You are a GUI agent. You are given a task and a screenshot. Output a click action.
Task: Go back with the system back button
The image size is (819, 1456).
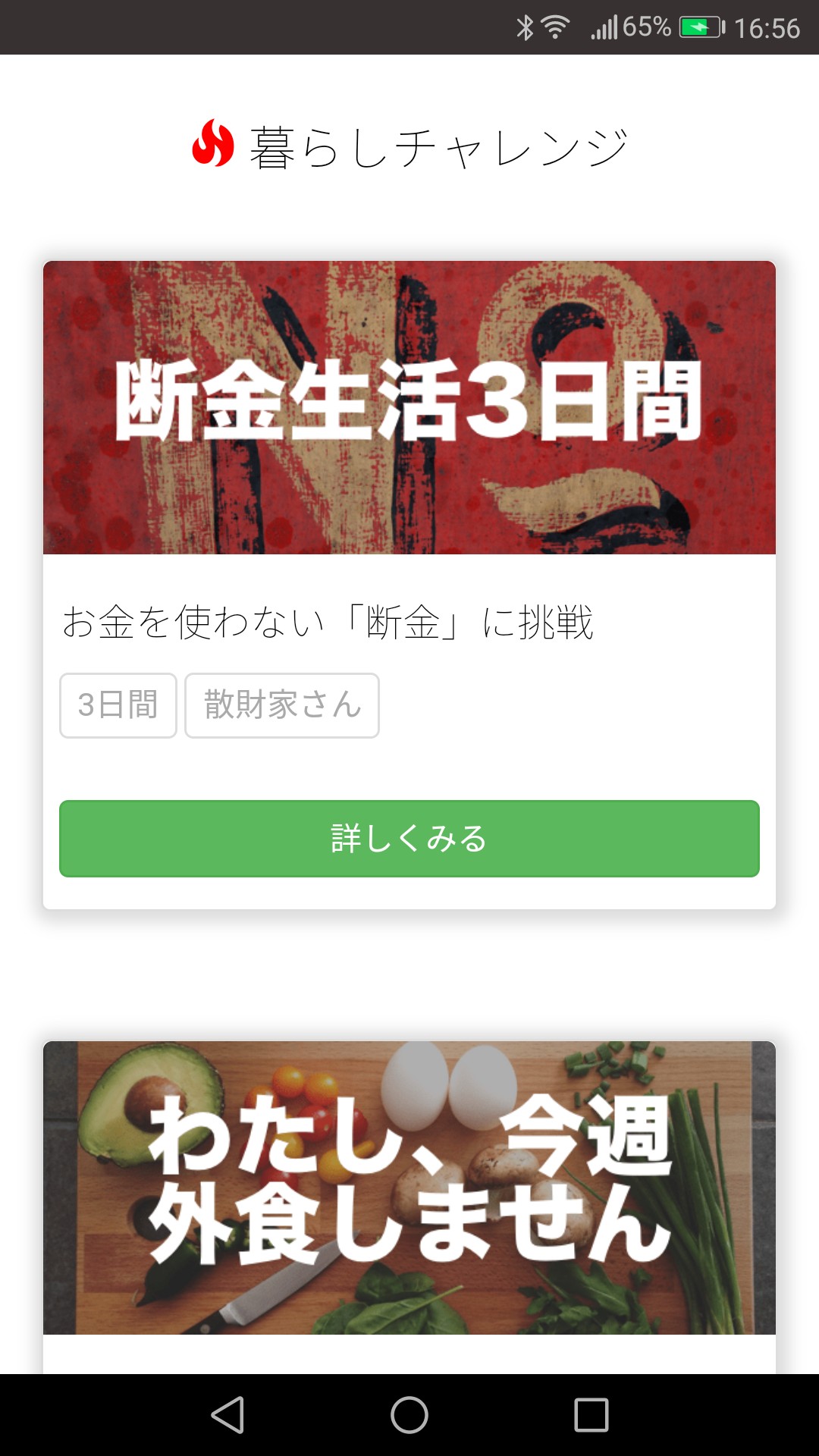click(x=227, y=1415)
